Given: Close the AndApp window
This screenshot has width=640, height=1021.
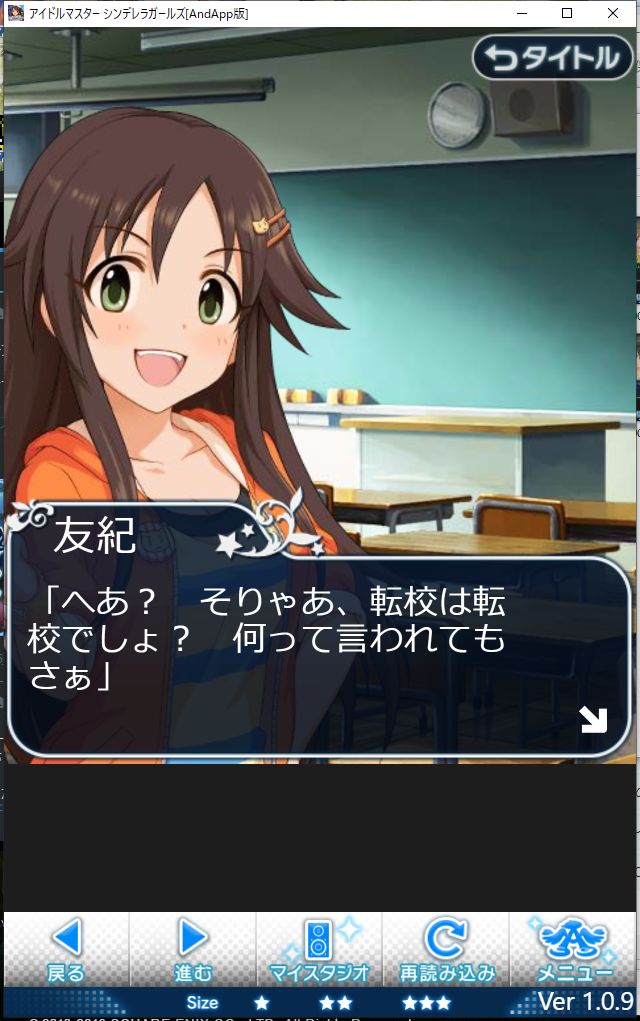Looking at the screenshot, I should (612, 14).
